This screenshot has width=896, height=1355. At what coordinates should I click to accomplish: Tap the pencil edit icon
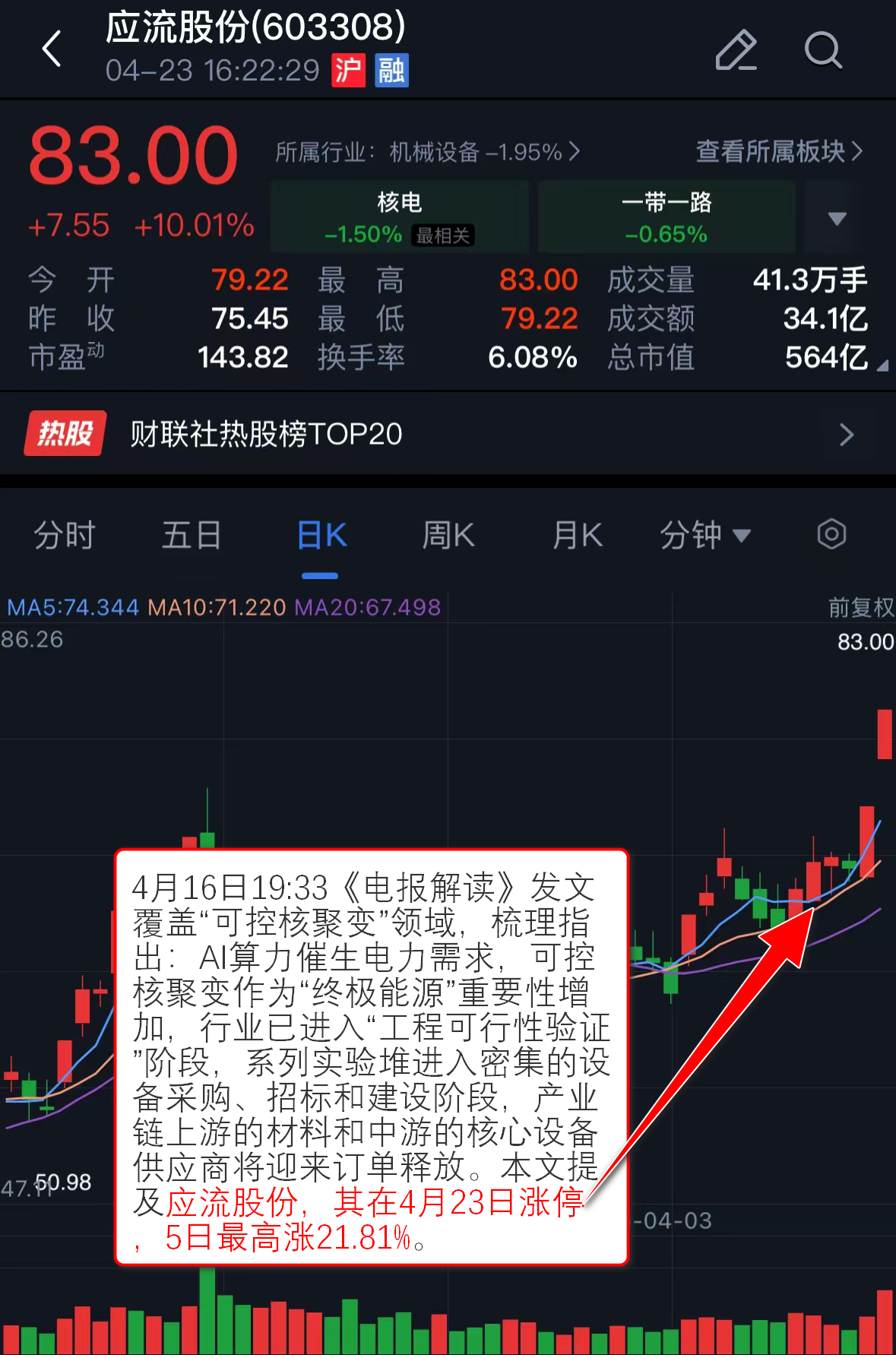(x=736, y=50)
